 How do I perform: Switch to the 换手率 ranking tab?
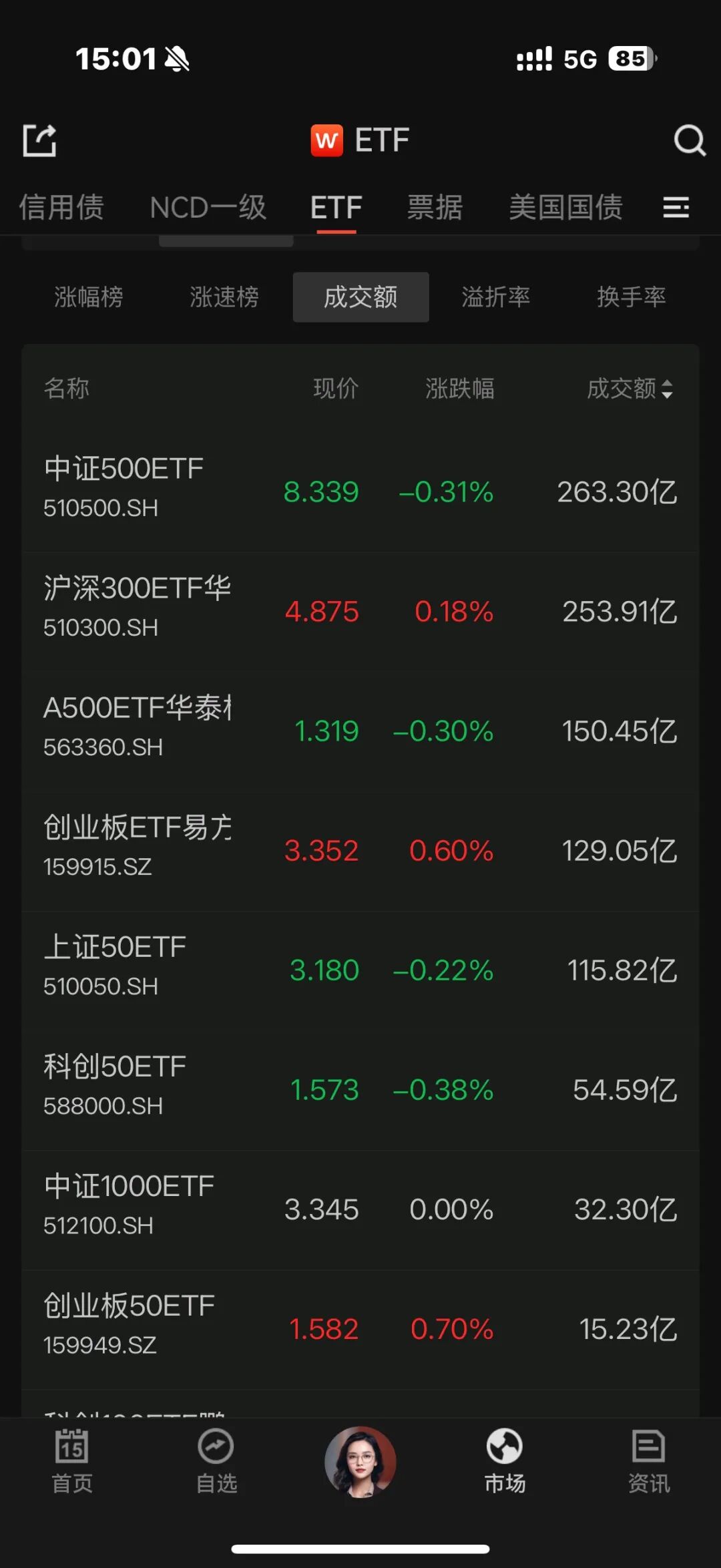(x=631, y=297)
